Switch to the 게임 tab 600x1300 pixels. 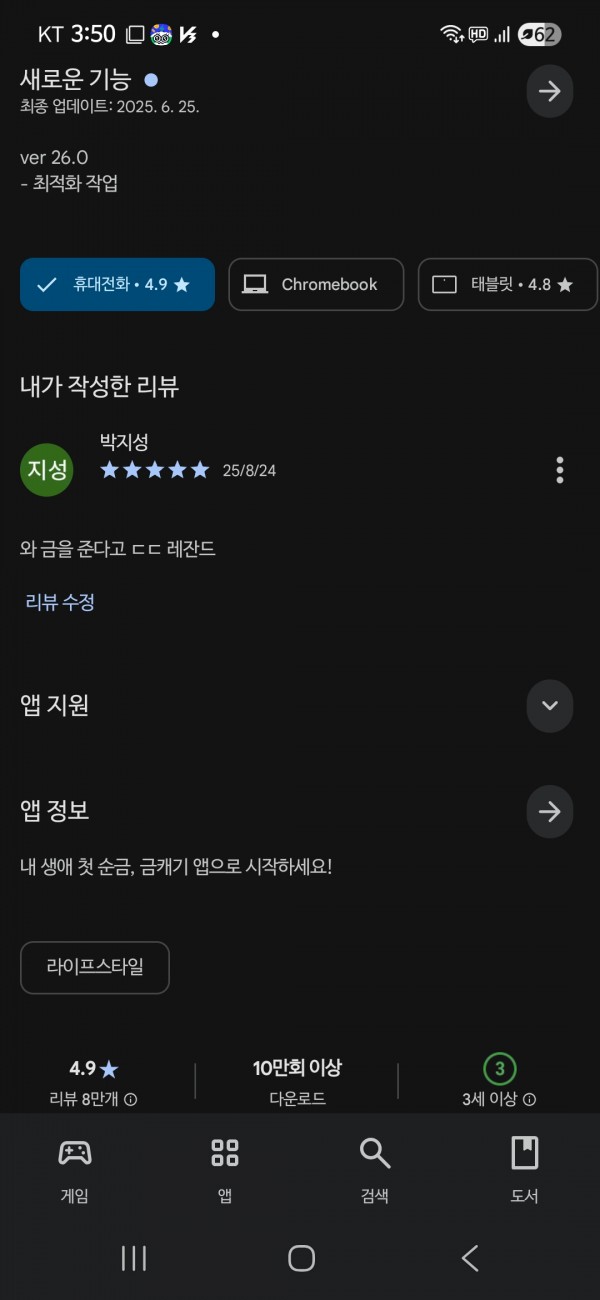tap(75, 1168)
